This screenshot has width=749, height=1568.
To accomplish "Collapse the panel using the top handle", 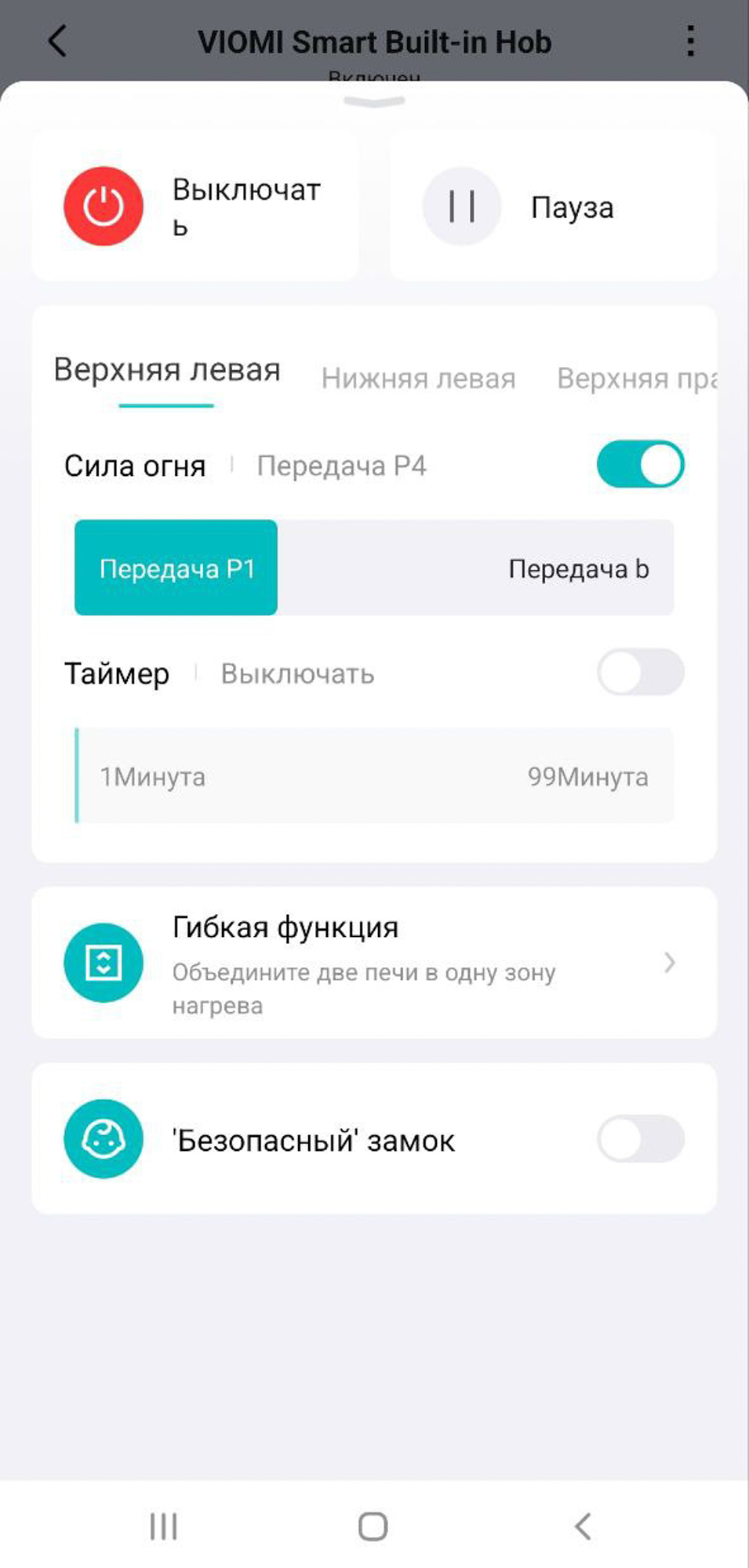I will click(374, 102).
